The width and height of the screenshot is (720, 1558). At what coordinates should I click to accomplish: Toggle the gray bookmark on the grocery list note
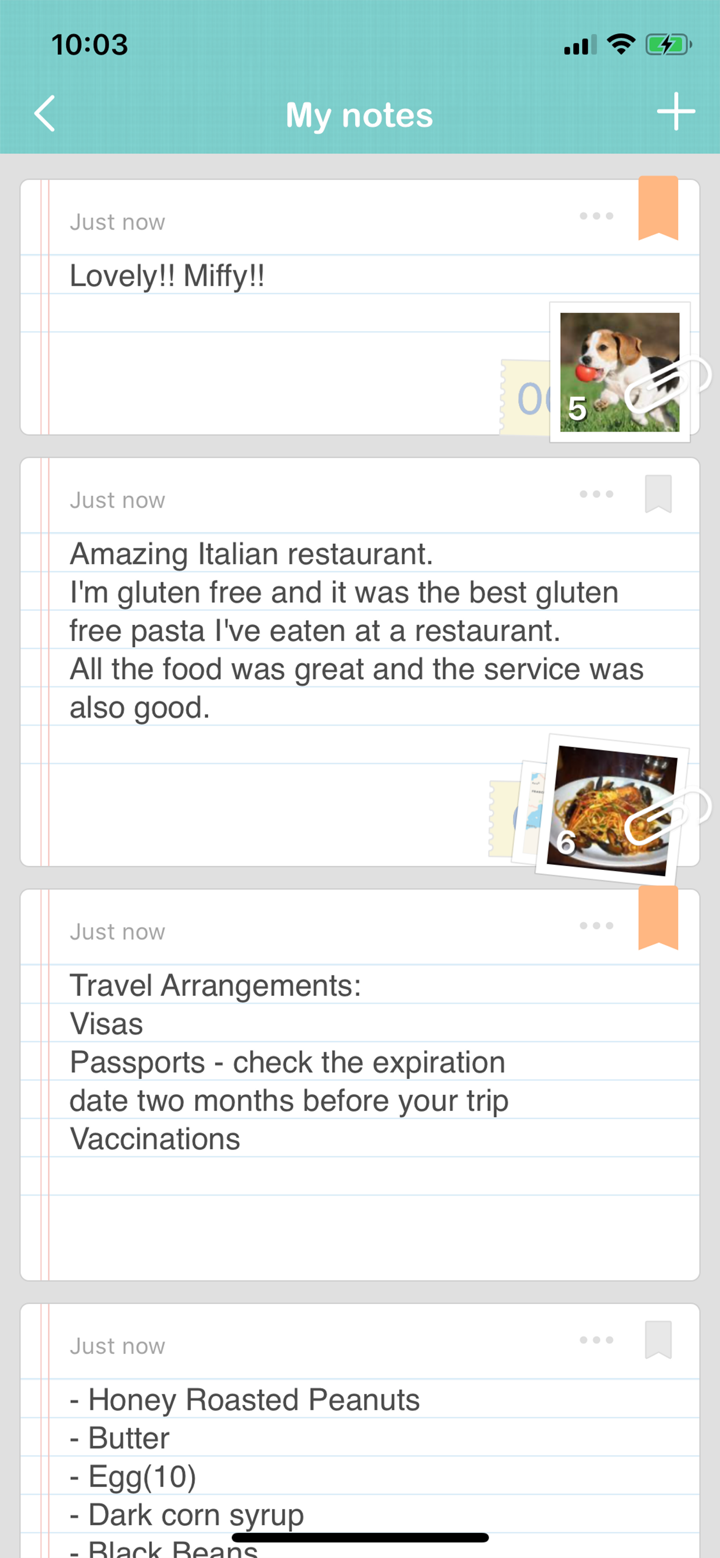[x=657, y=1338]
